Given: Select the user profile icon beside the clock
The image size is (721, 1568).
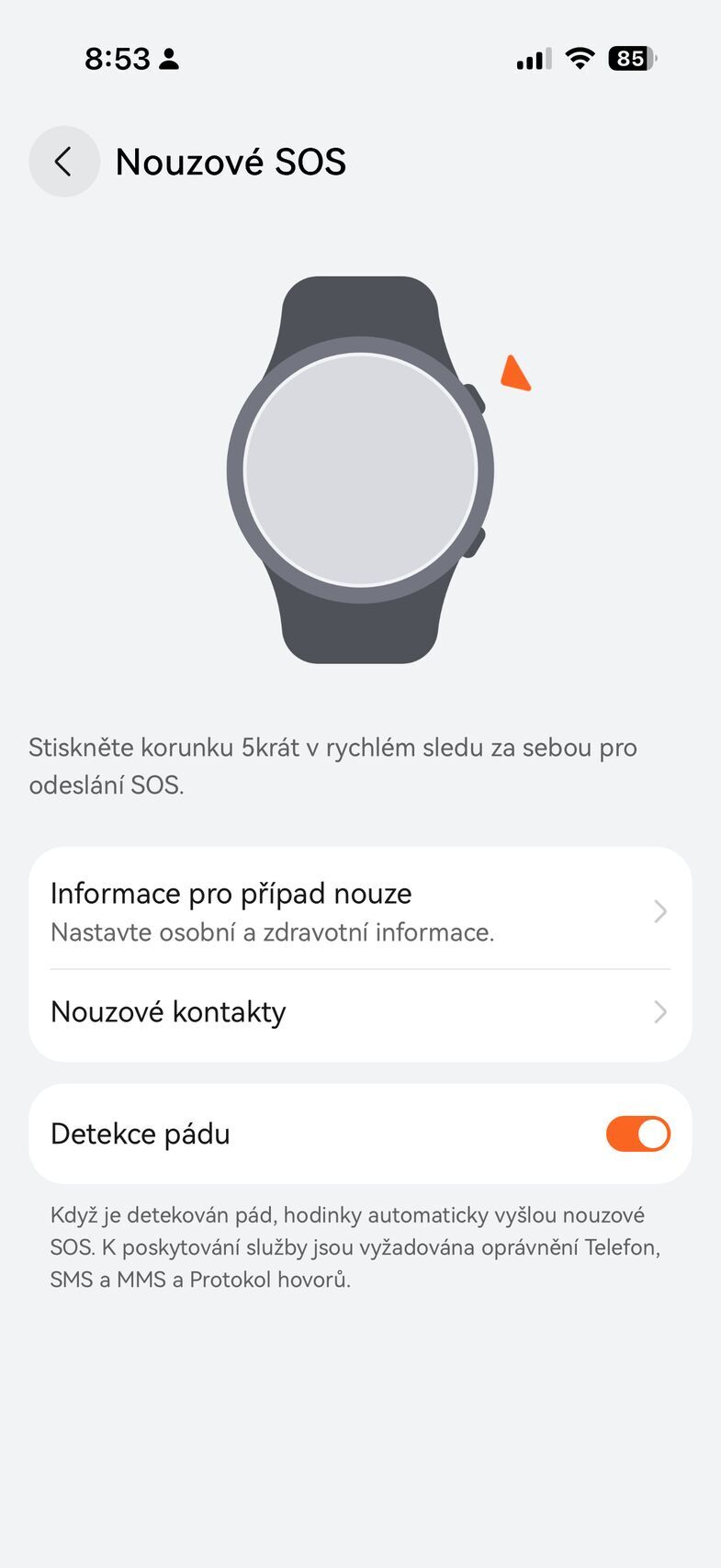Looking at the screenshot, I should [x=168, y=58].
